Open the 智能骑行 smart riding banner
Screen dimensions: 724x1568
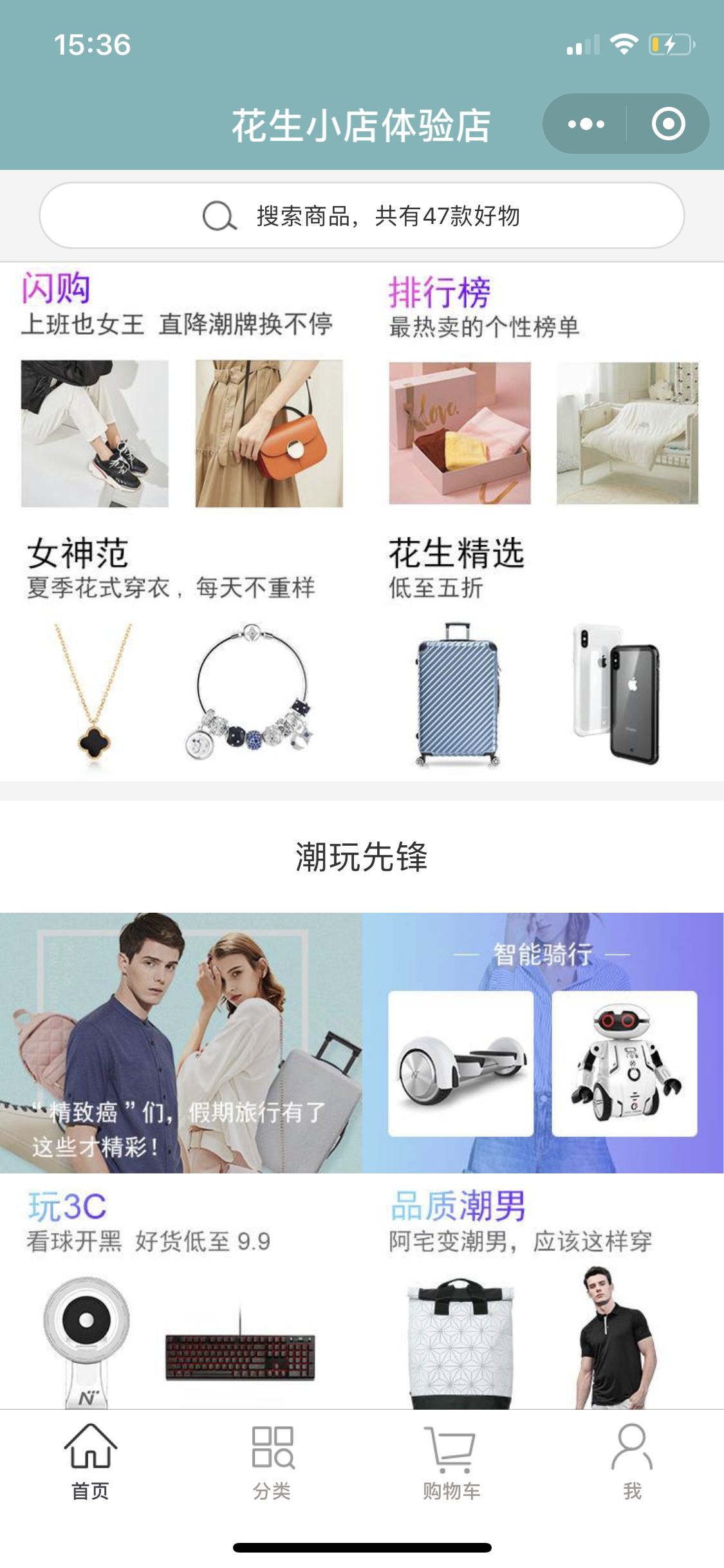(543, 1043)
